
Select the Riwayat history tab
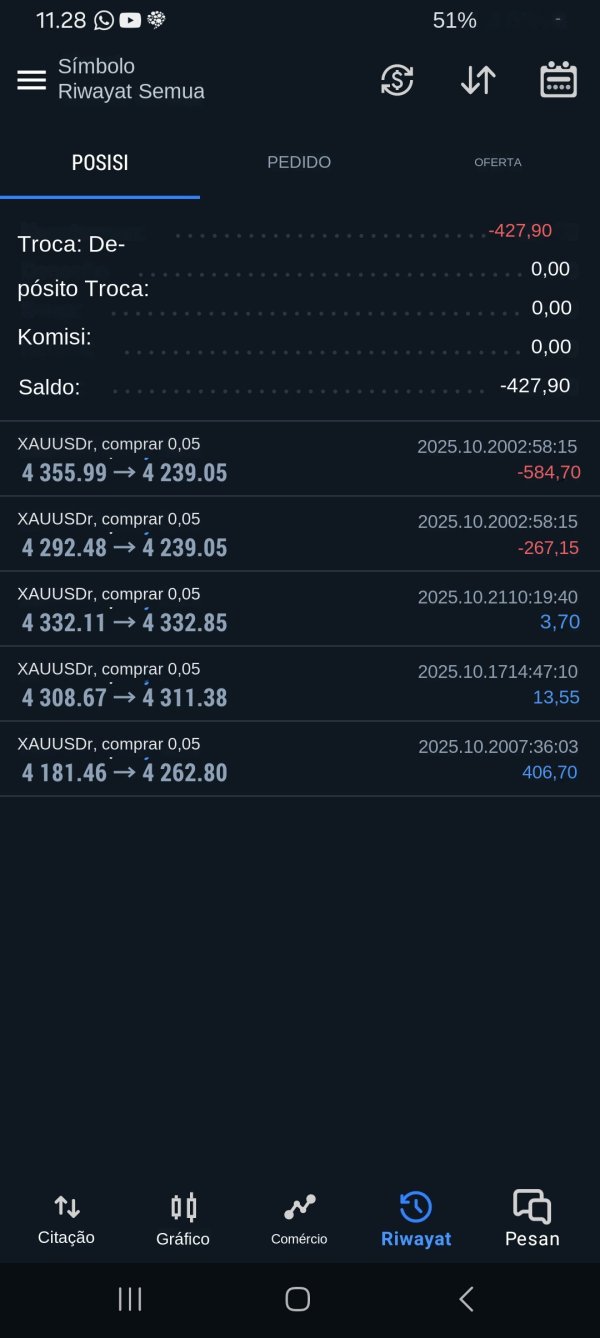(416, 1220)
